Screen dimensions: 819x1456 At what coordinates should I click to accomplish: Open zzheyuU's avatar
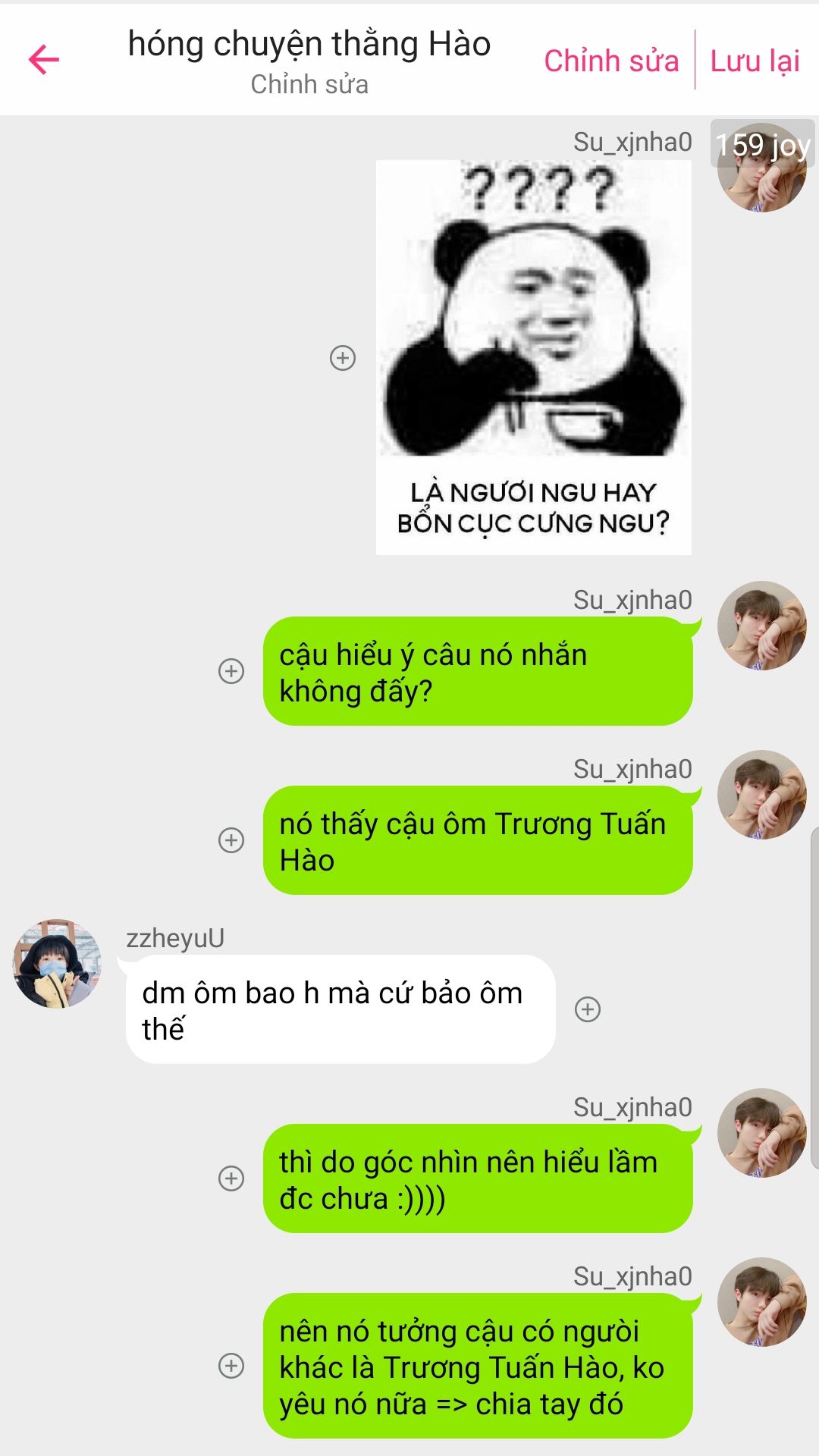coord(58,964)
